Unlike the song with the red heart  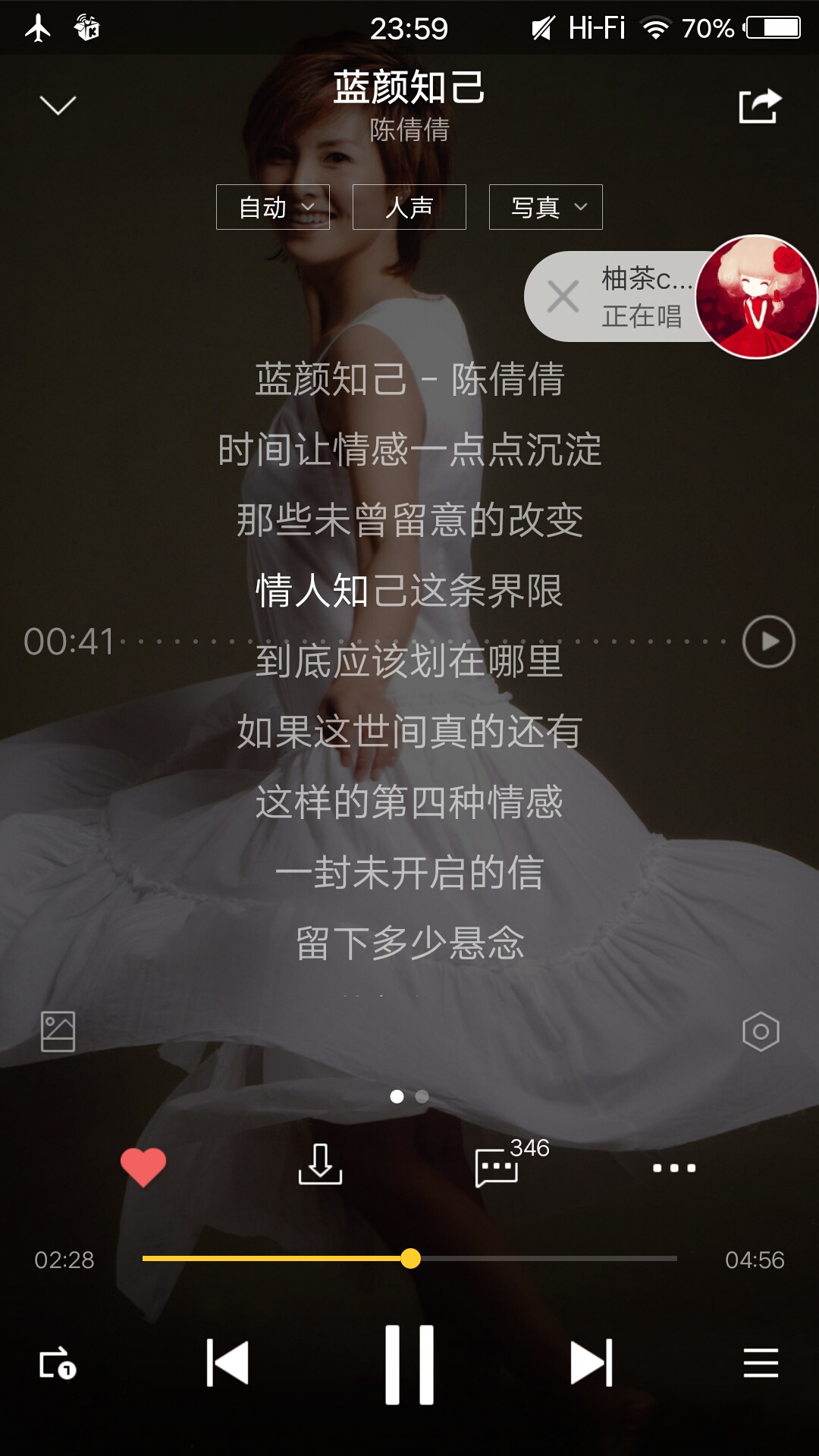[x=143, y=1167]
